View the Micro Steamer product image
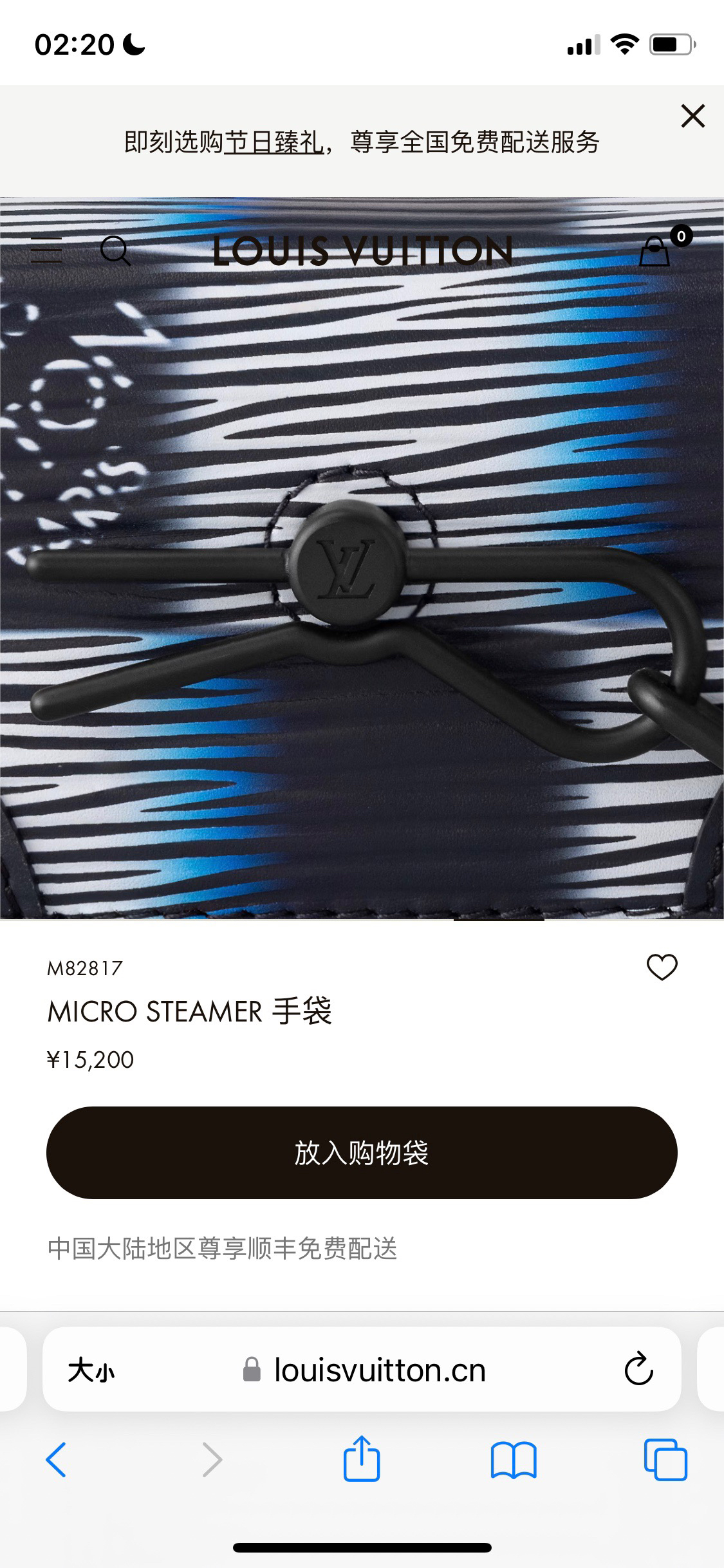The height and width of the screenshot is (1568, 724). 362,579
